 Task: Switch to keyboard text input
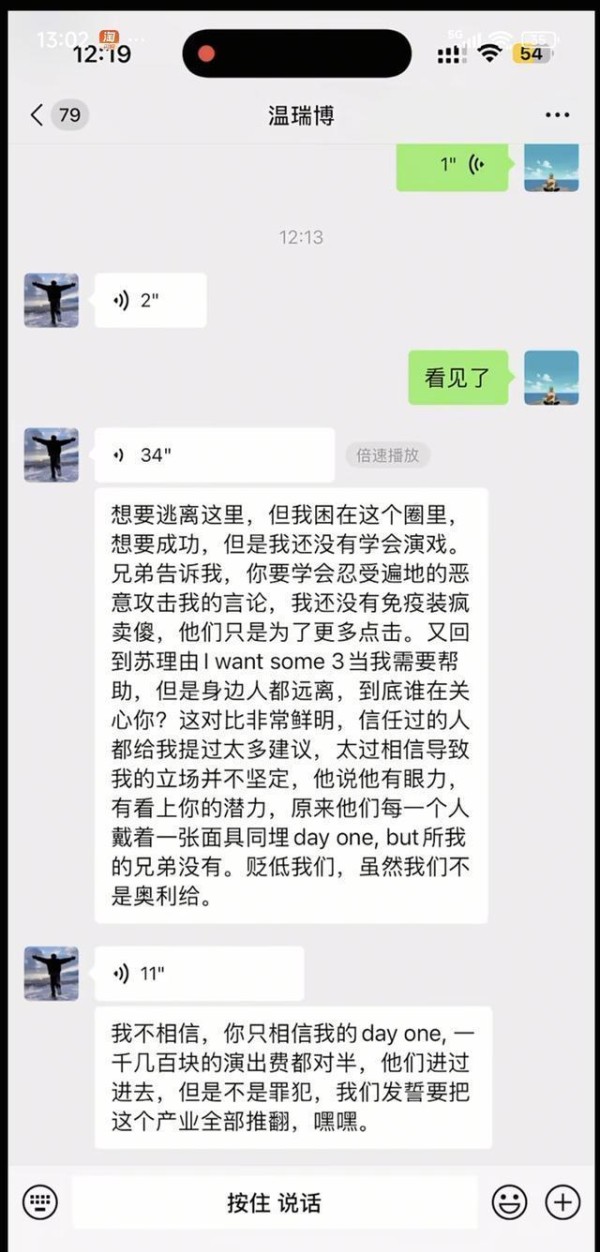40,1201
